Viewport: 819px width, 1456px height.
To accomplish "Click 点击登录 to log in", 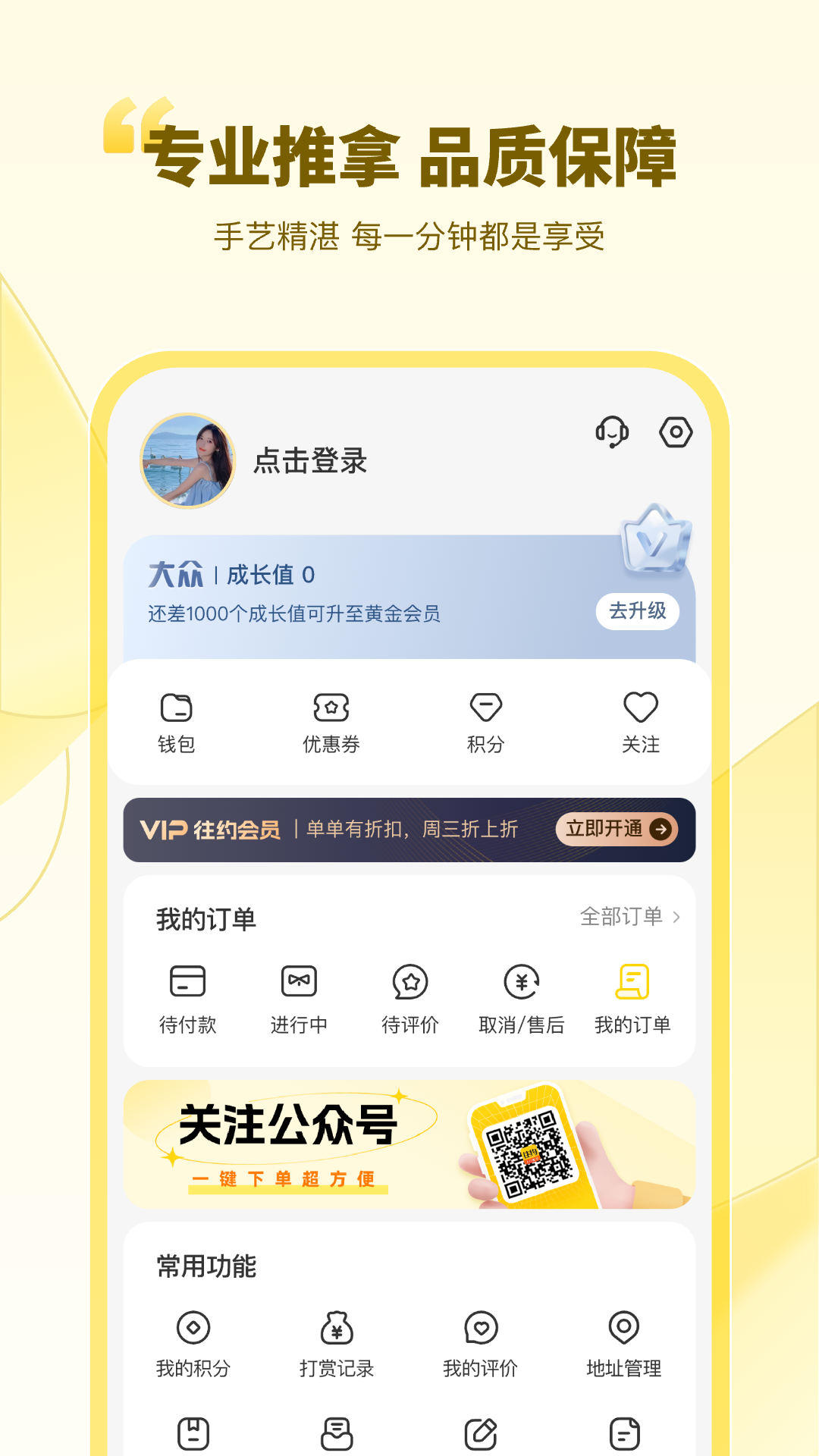I will pyautogui.click(x=309, y=461).
